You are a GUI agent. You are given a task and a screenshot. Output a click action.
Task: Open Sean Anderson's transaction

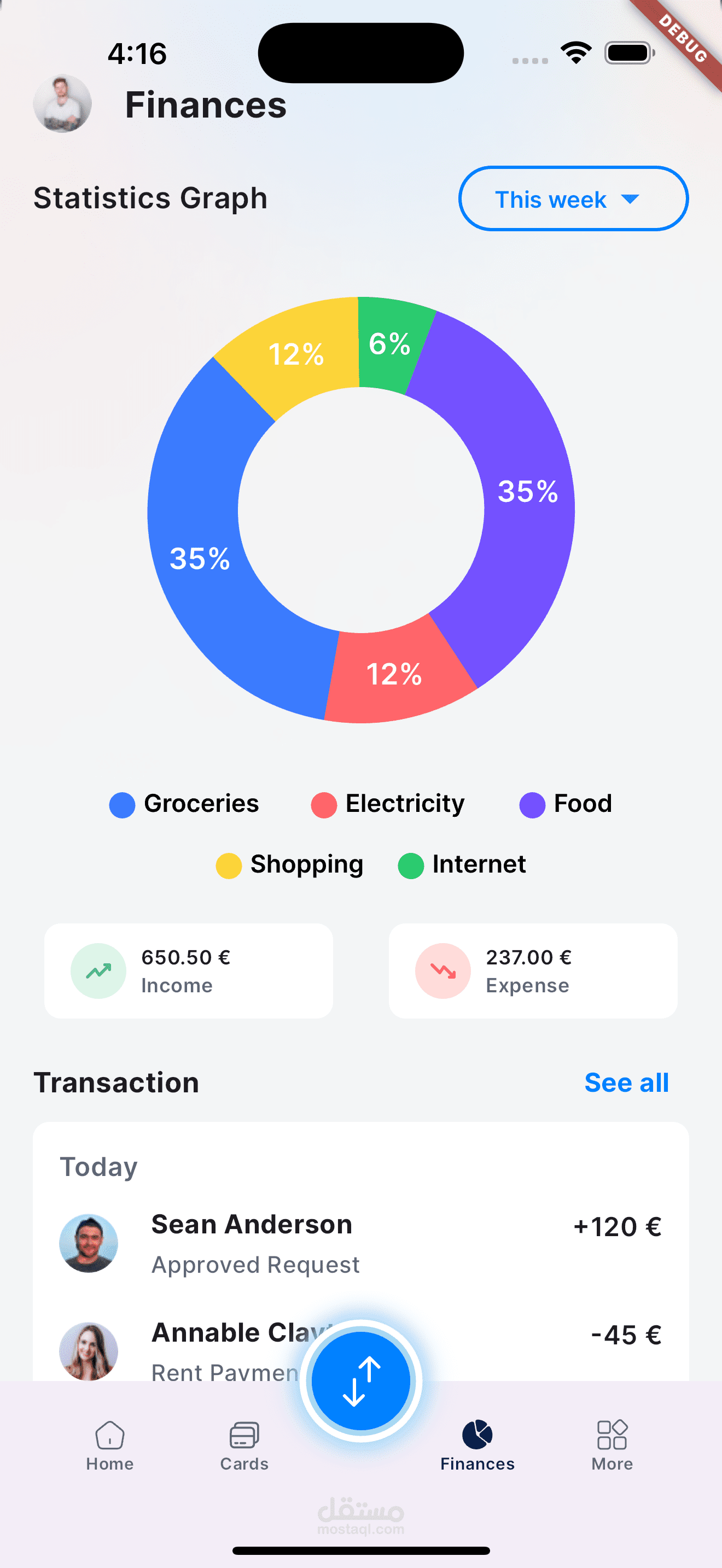click(x=361, y=1242)
